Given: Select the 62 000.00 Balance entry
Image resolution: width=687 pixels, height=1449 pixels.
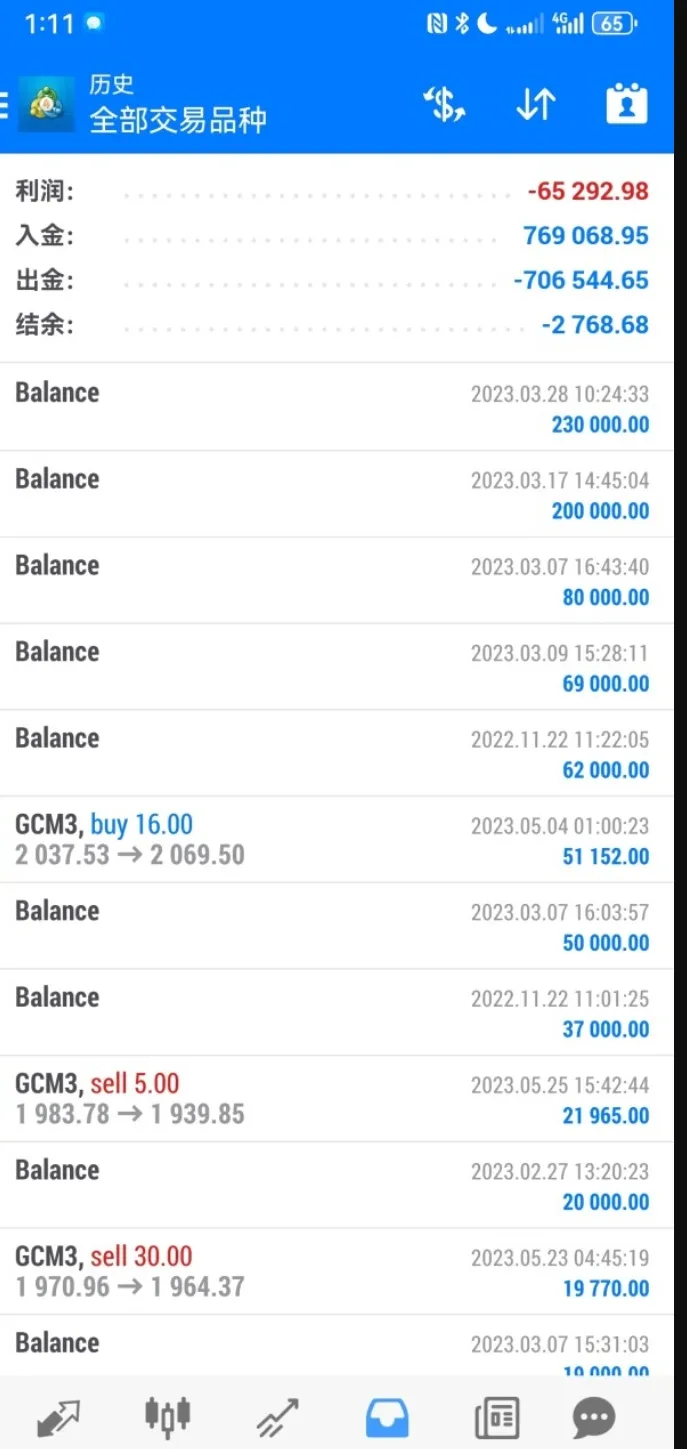Looking at the screenshot, I should (x=337, y=754).
